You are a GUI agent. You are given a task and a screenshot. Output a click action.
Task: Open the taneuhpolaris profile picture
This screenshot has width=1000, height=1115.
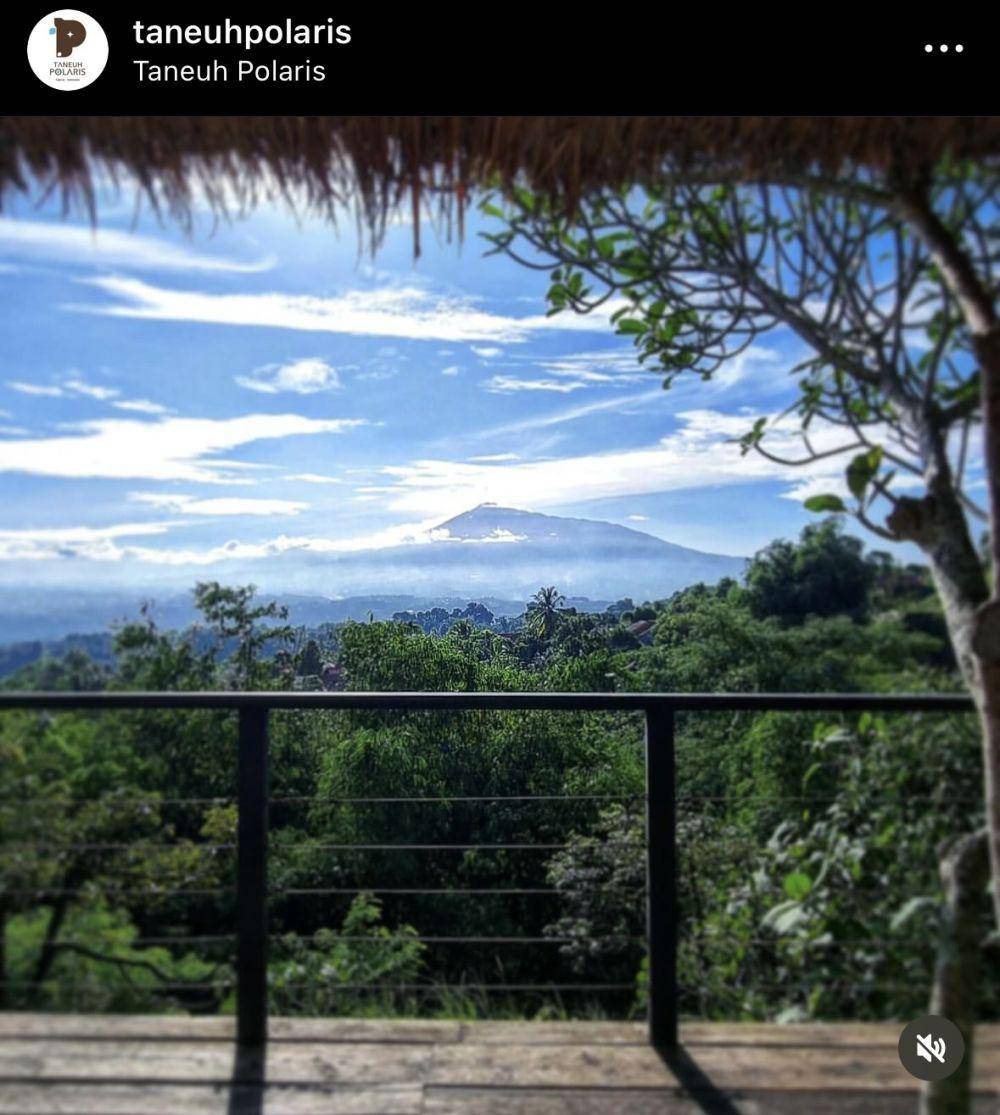coord(68,50)
